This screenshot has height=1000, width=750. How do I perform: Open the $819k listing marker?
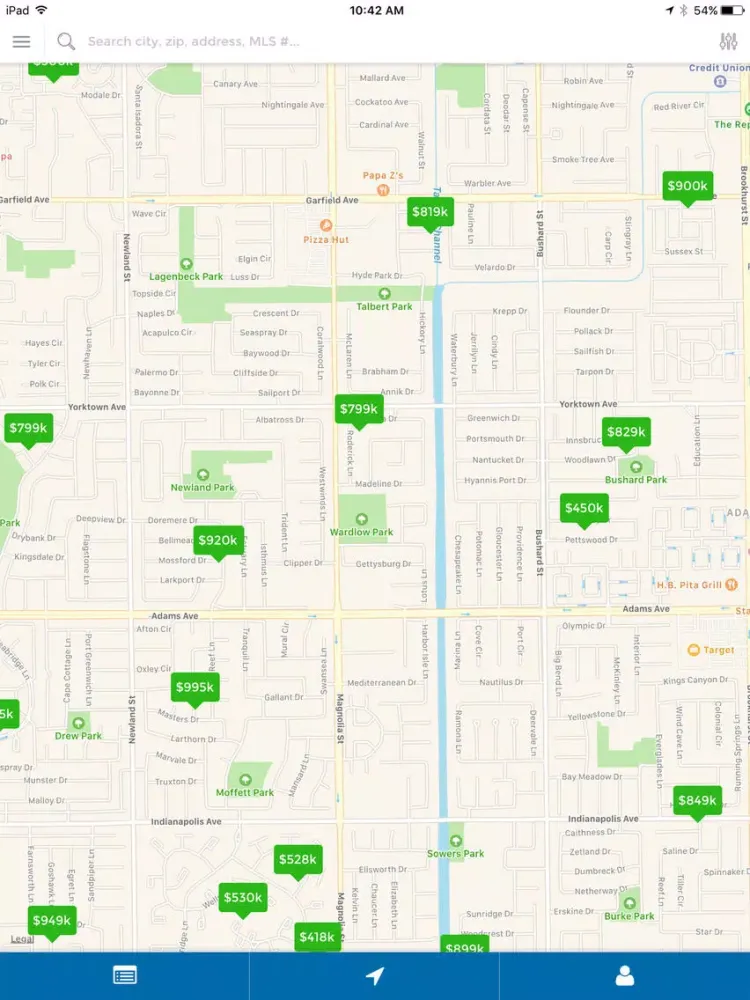pyautogui.click(x=430, y=212)
